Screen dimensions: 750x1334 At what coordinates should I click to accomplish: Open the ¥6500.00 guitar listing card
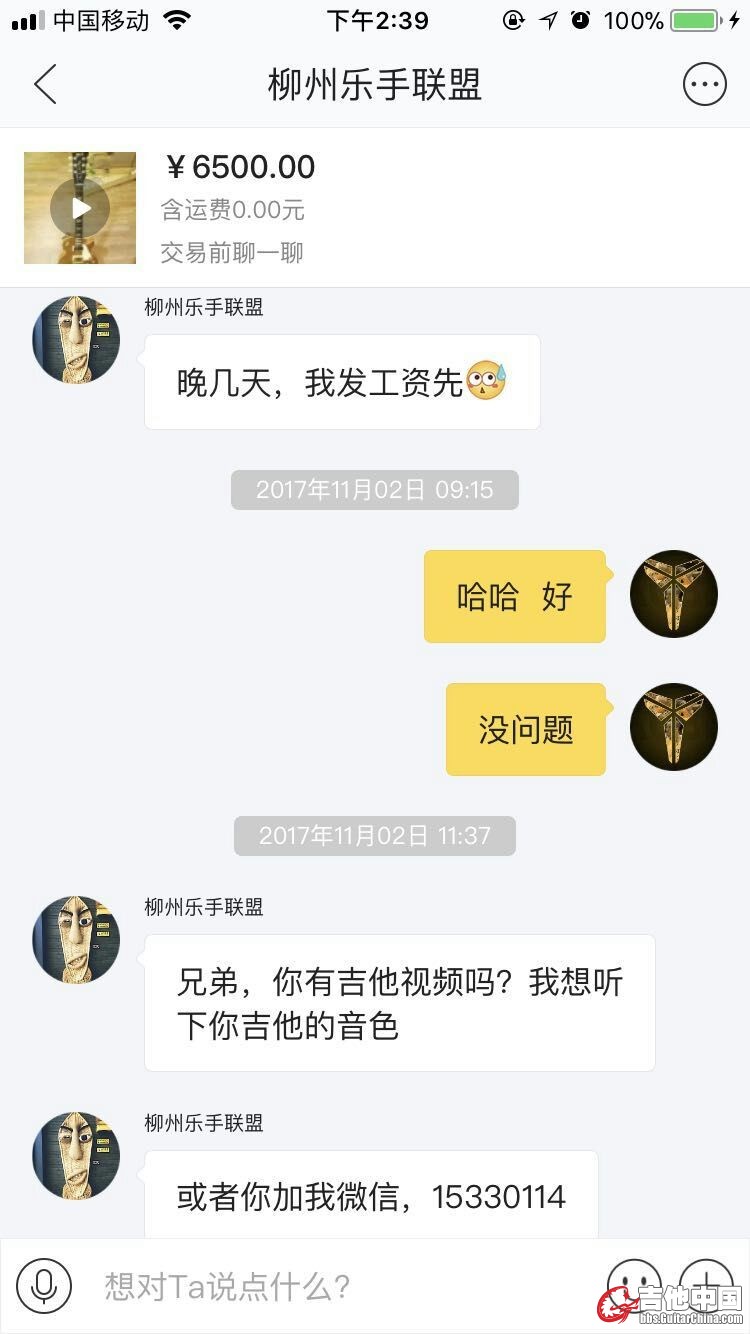375,208
